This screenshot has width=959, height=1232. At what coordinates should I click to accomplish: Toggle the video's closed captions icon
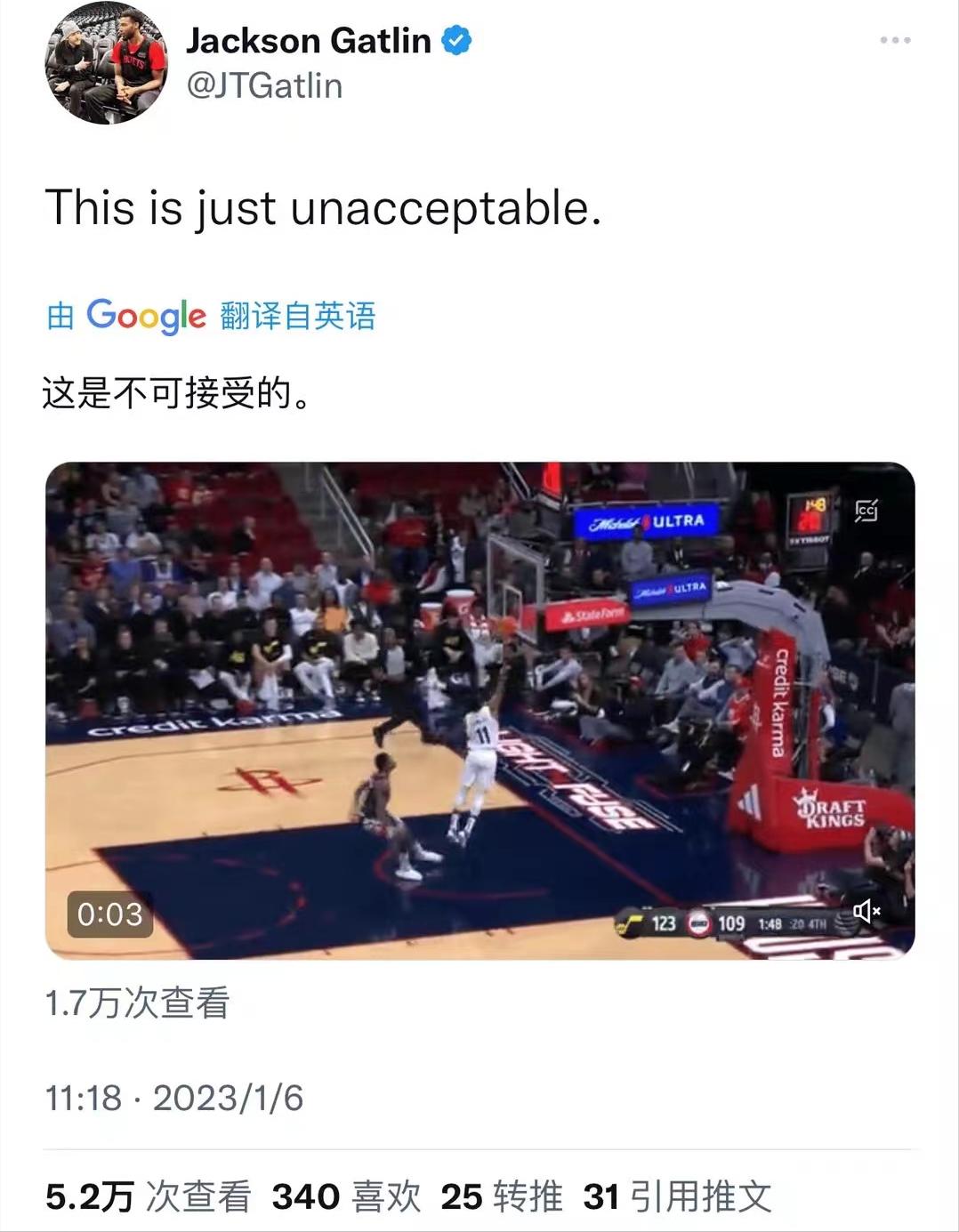[866, 510]
